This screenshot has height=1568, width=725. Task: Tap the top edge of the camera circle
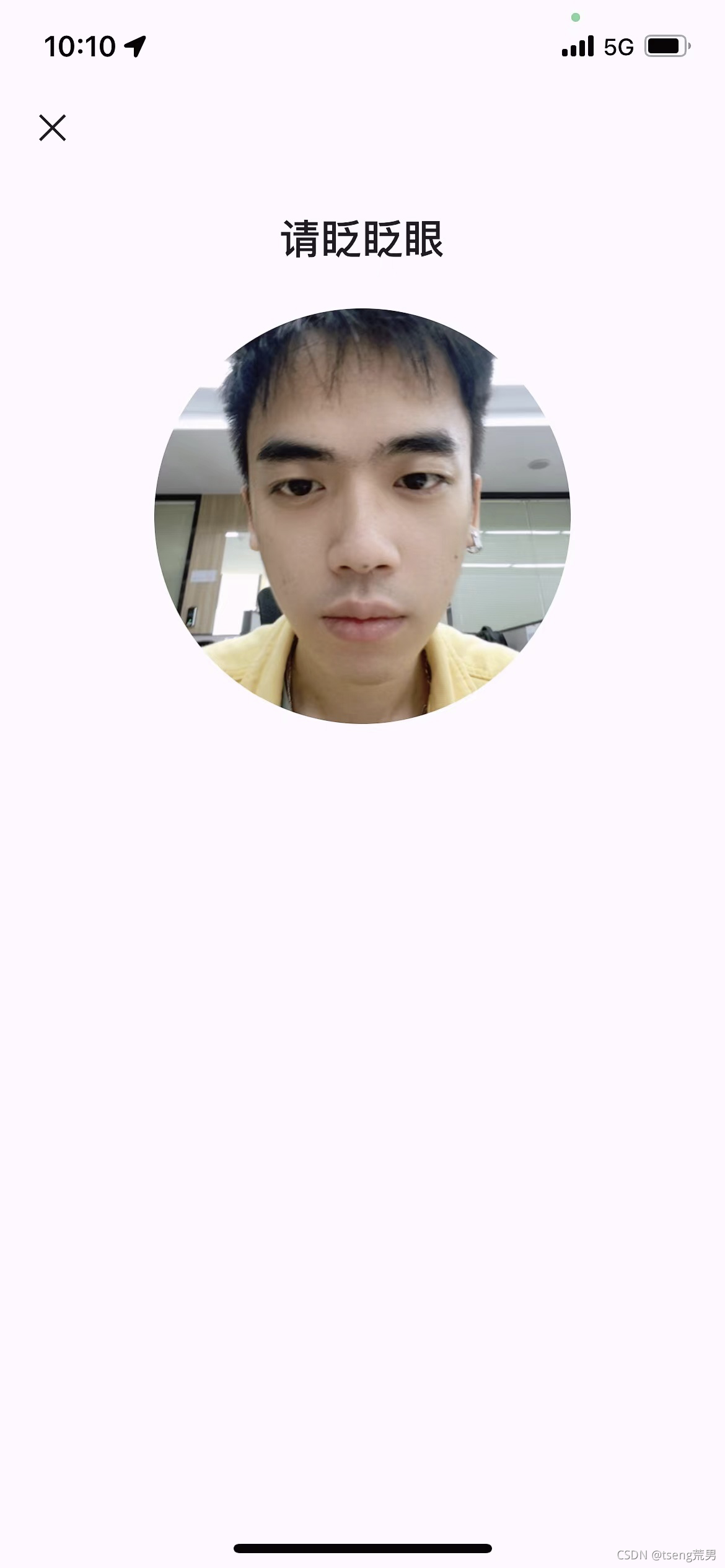362,316
